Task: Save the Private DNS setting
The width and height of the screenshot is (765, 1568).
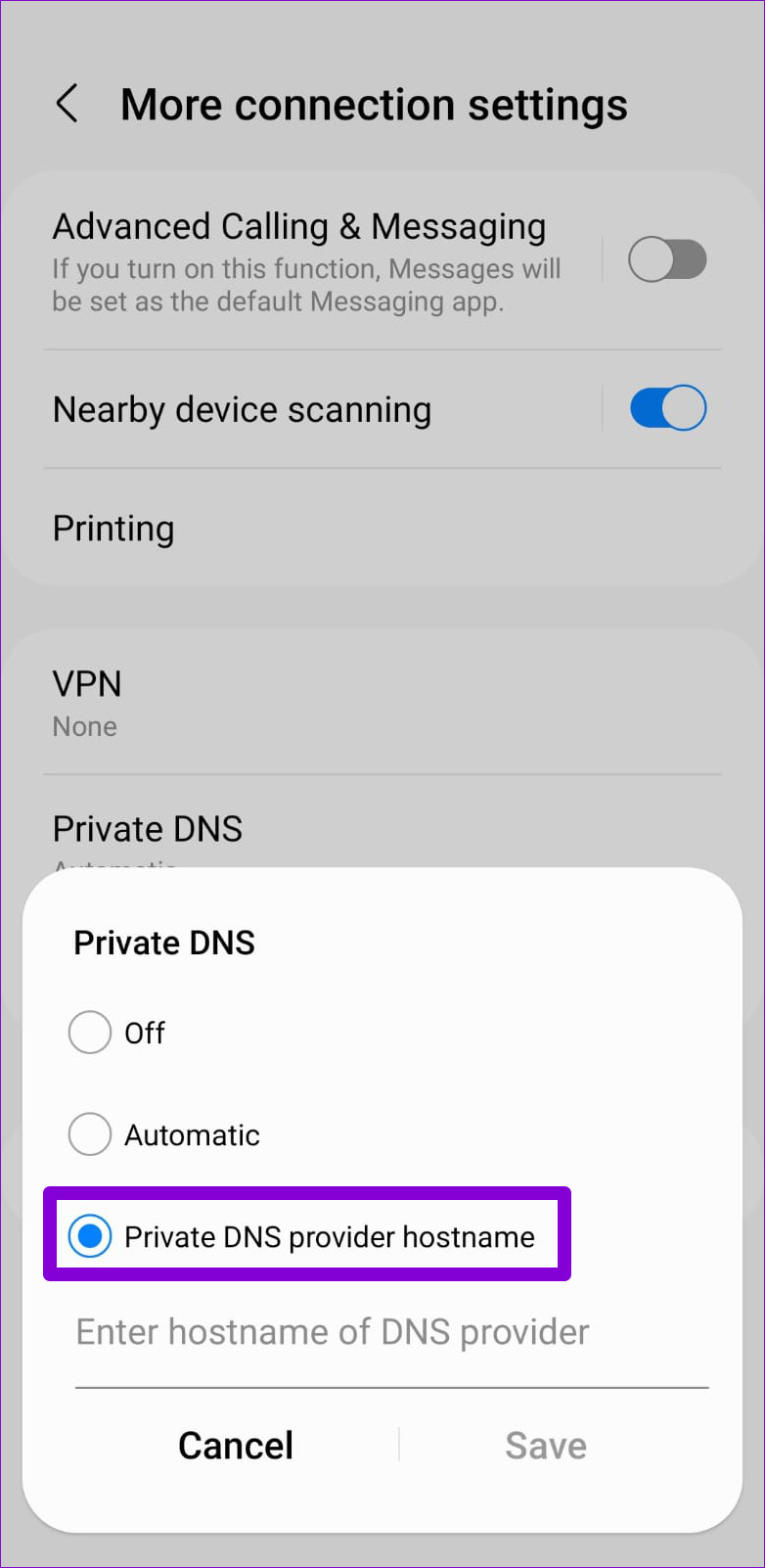Action: pos(546,1446)
